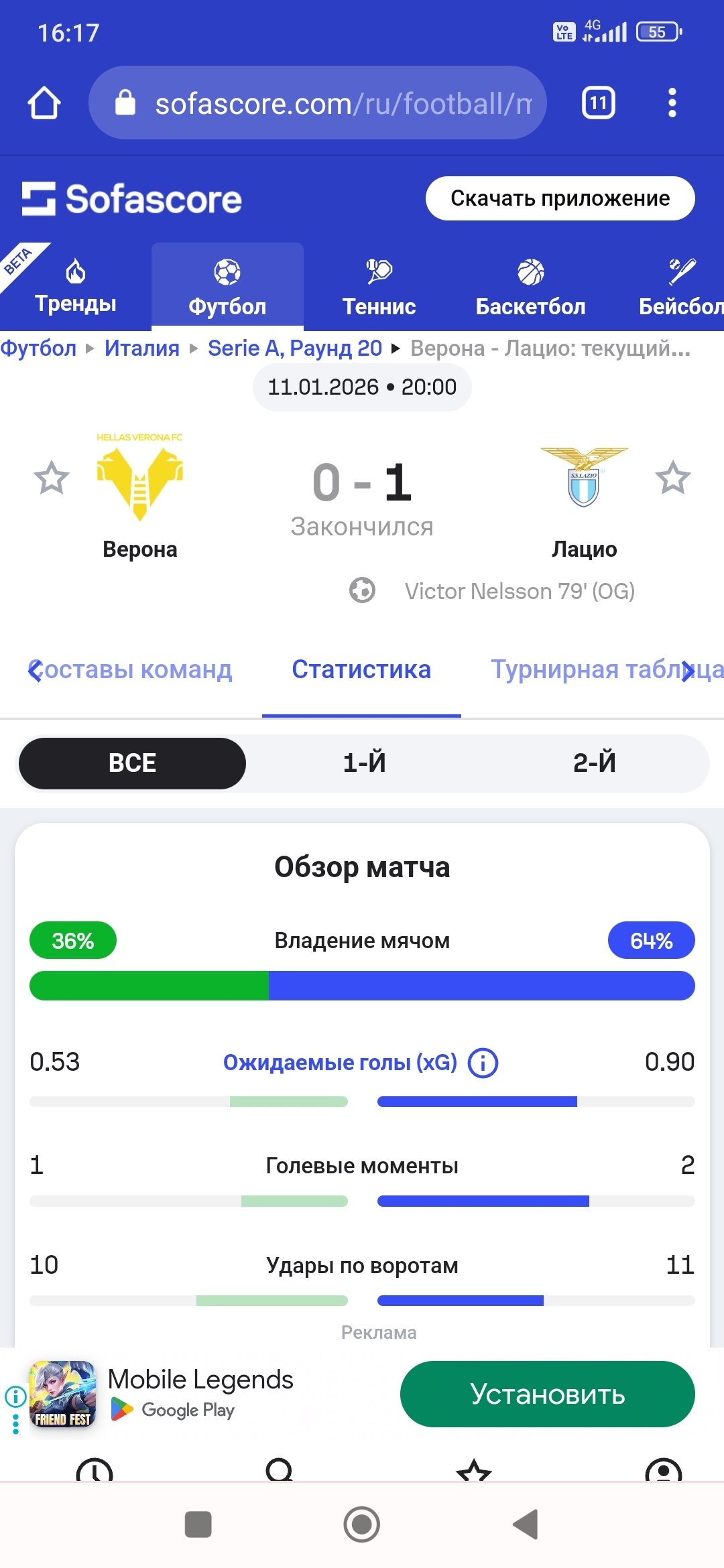Add Верона to favorites with the star
The width and height of the screenshot is (724, 1568).
tap(52, 478)
